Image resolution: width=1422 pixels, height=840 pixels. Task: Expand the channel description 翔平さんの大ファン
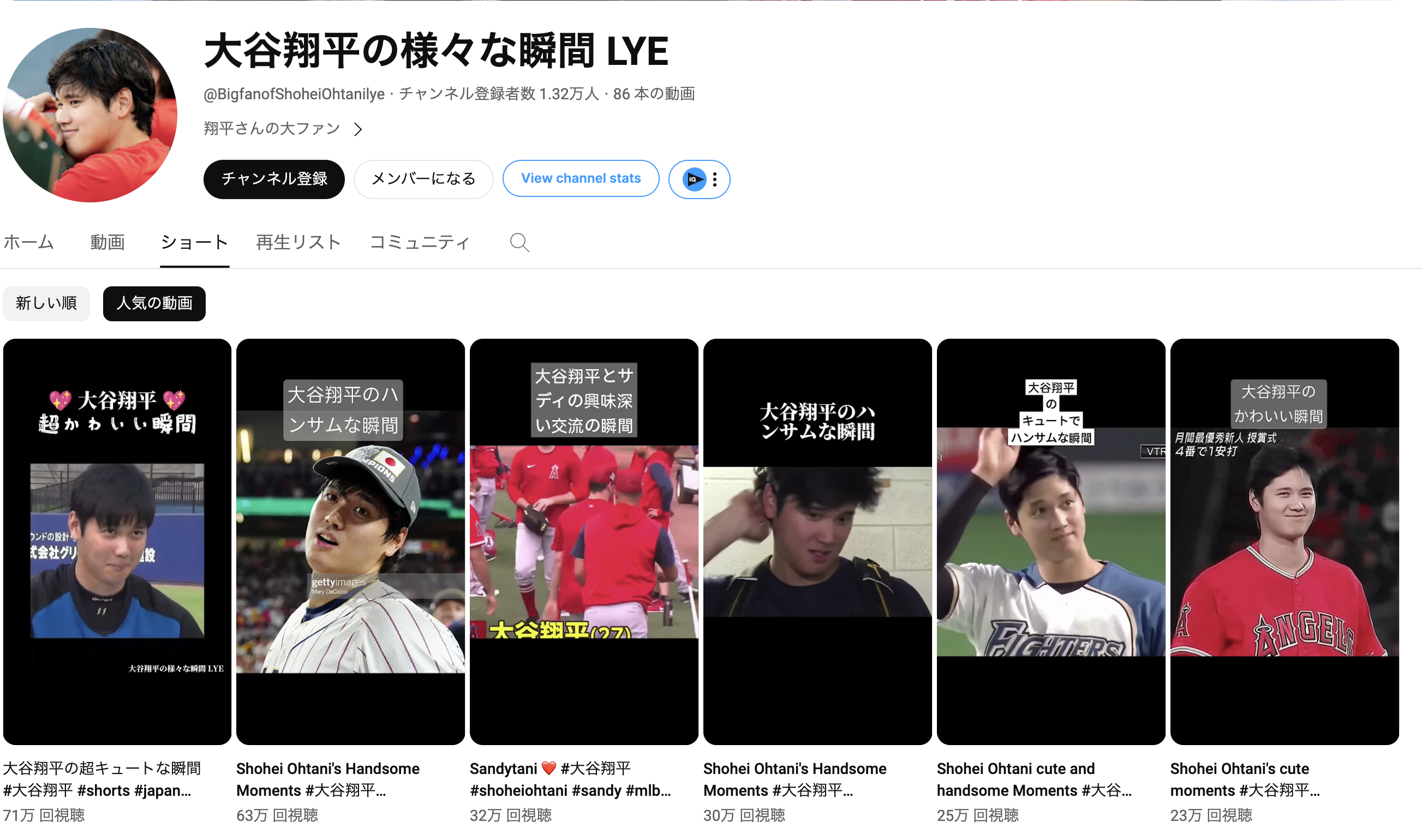click(x=283, y=129)
